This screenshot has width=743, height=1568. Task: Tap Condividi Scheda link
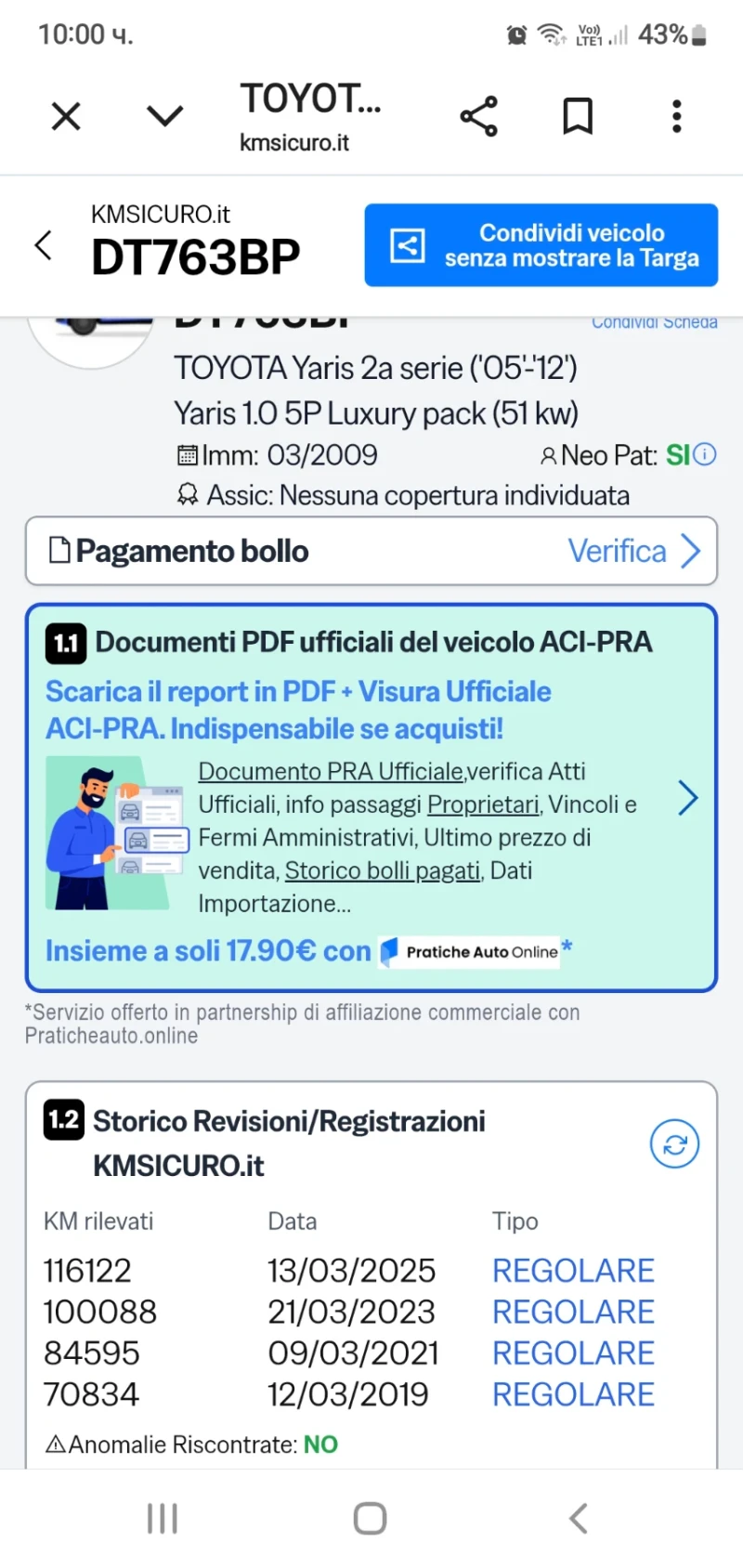655,322
